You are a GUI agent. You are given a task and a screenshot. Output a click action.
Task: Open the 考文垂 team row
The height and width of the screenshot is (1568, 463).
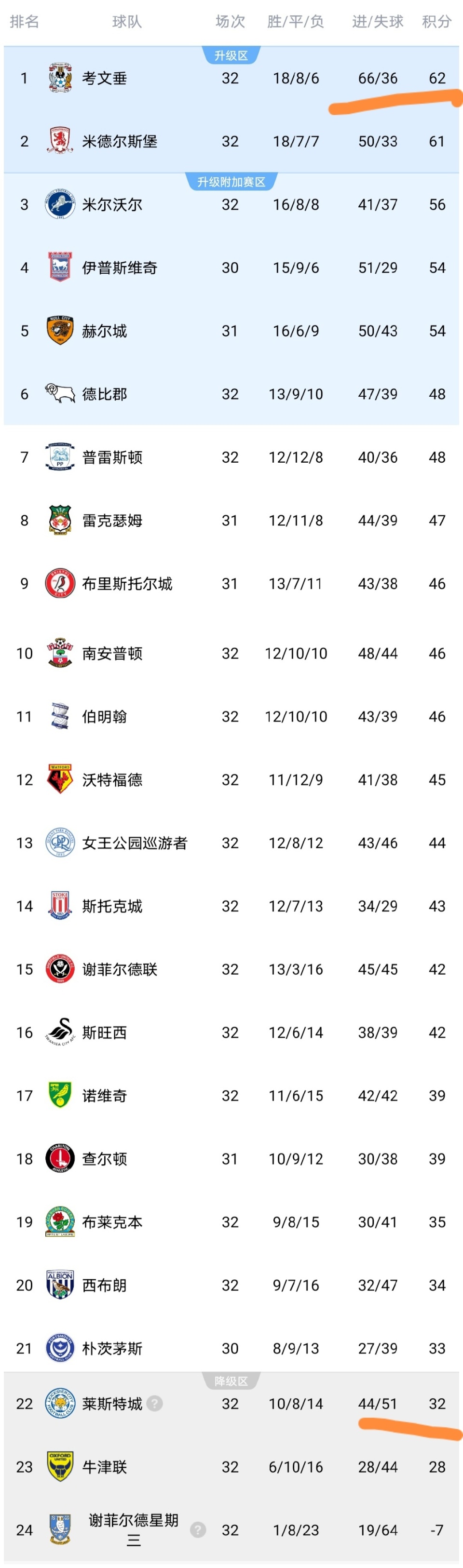(x=104, y=79)
